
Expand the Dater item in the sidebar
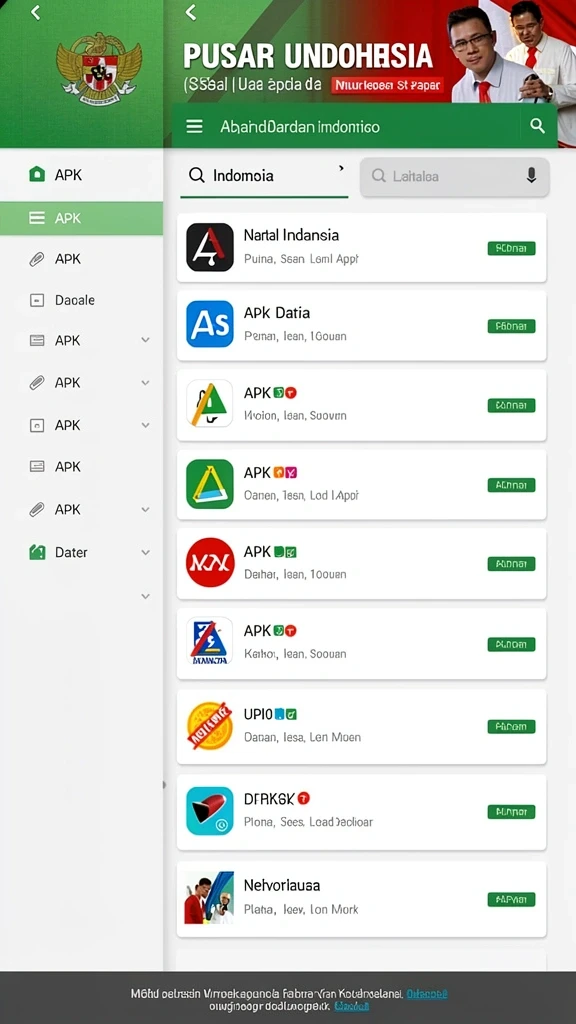pyautogui.click(x=145, y=552)
